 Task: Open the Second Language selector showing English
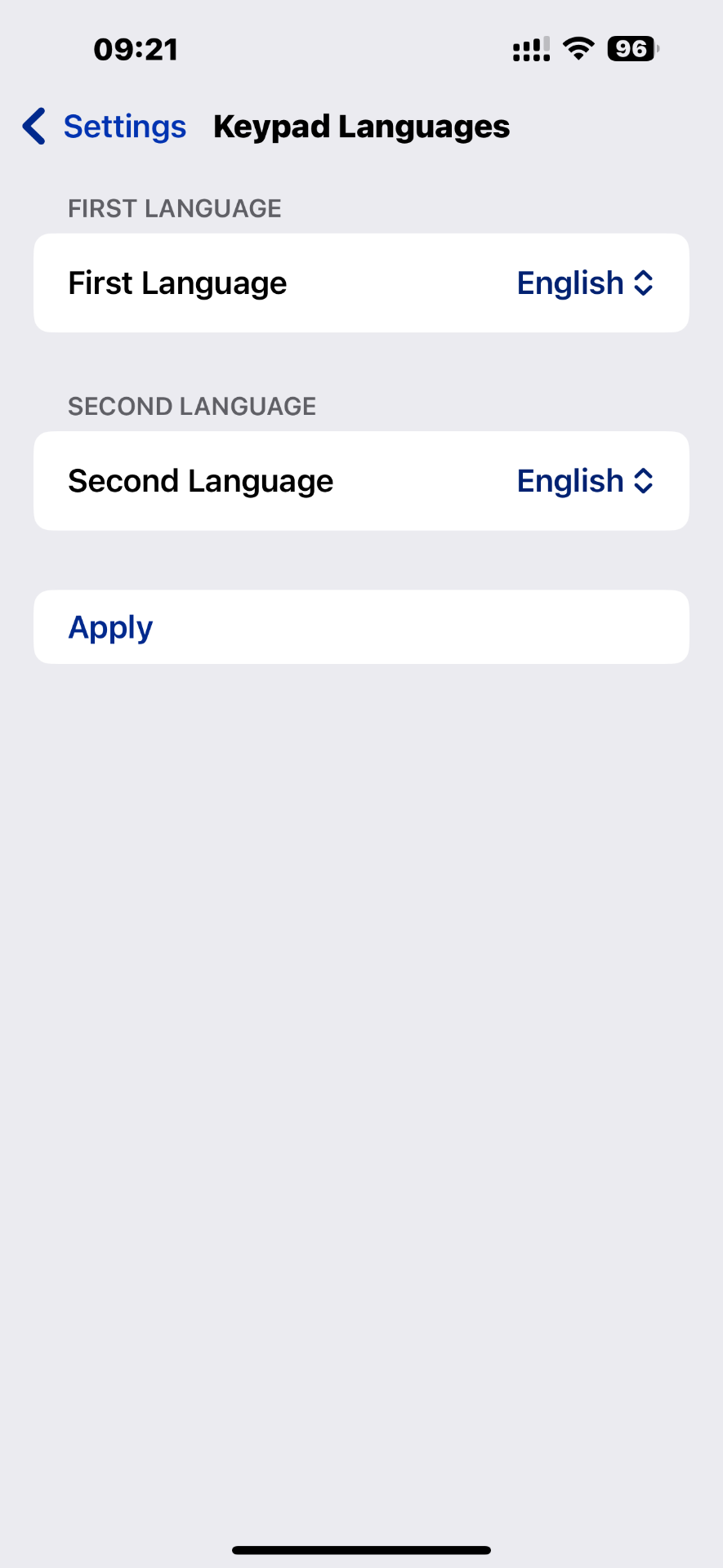coord(585,481)
